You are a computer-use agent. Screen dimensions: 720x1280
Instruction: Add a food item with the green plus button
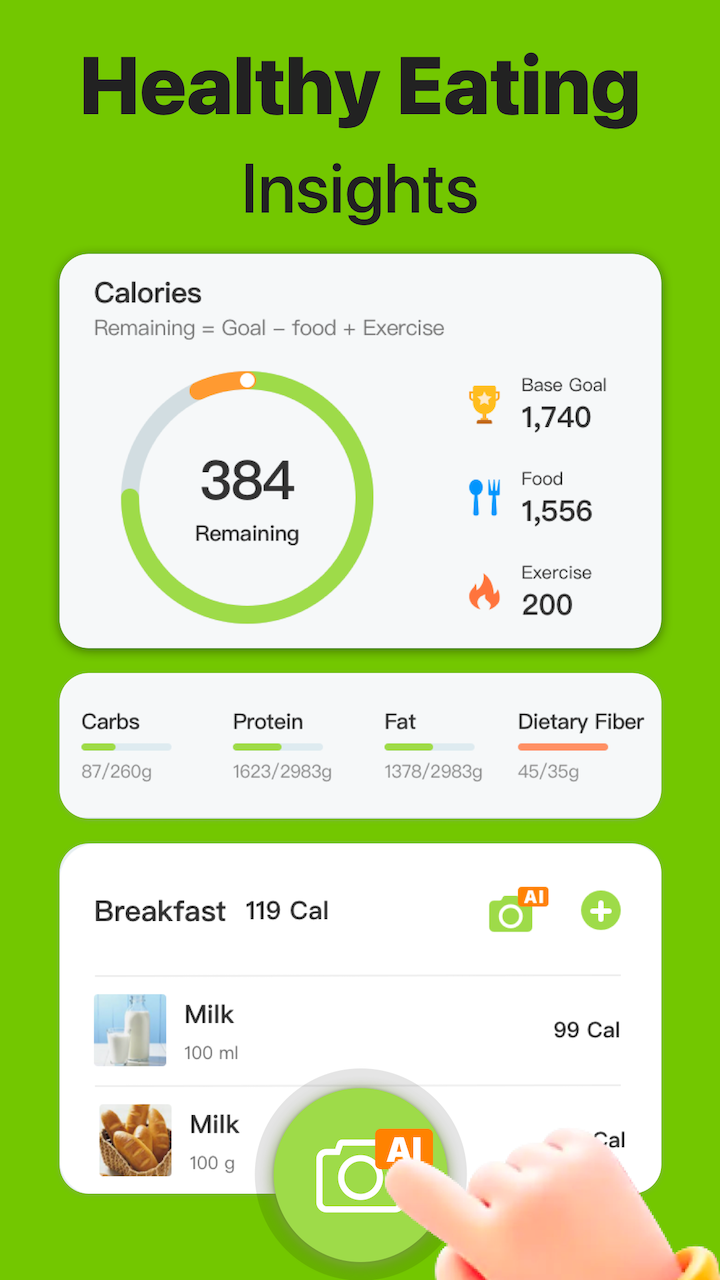(600, 911)
